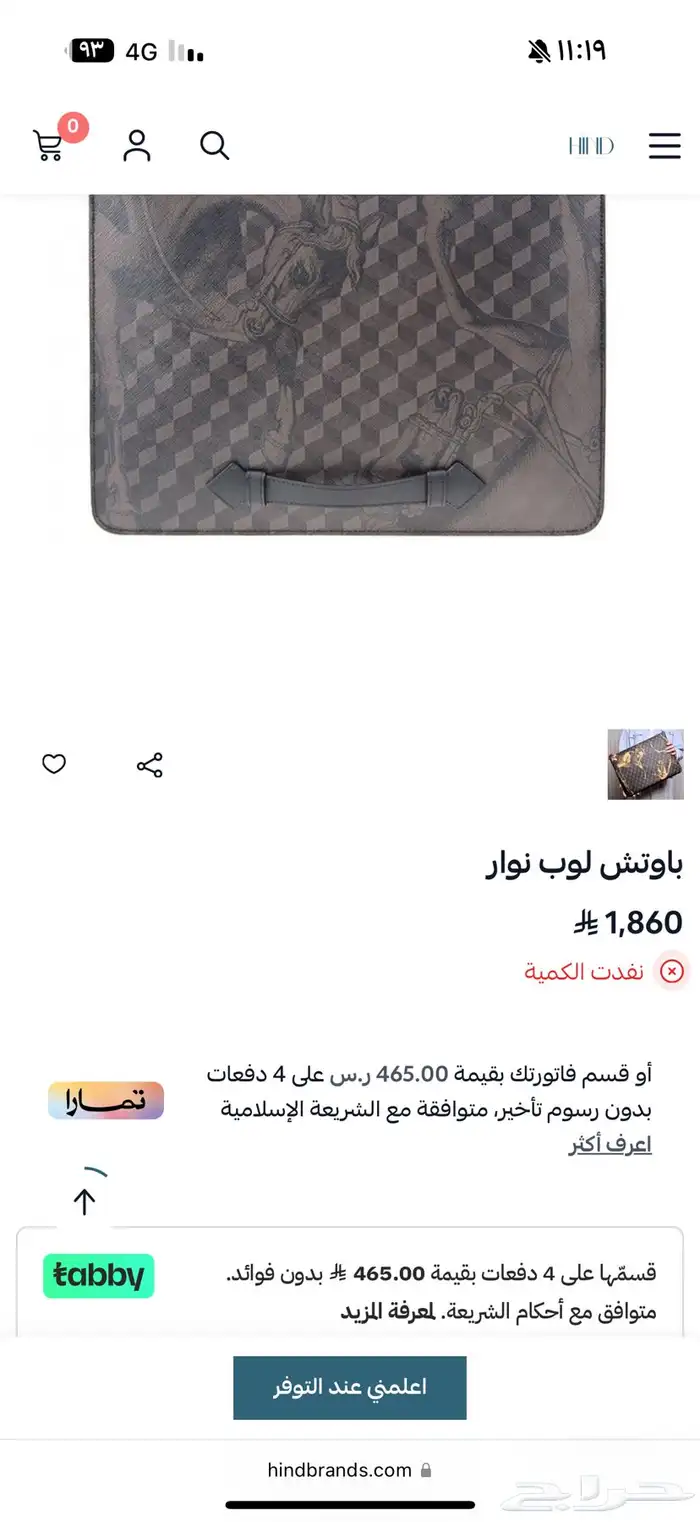Open Tamara's اعرف أكثر link
This screenshot has width=700, height=1522.
(610, 1145)
